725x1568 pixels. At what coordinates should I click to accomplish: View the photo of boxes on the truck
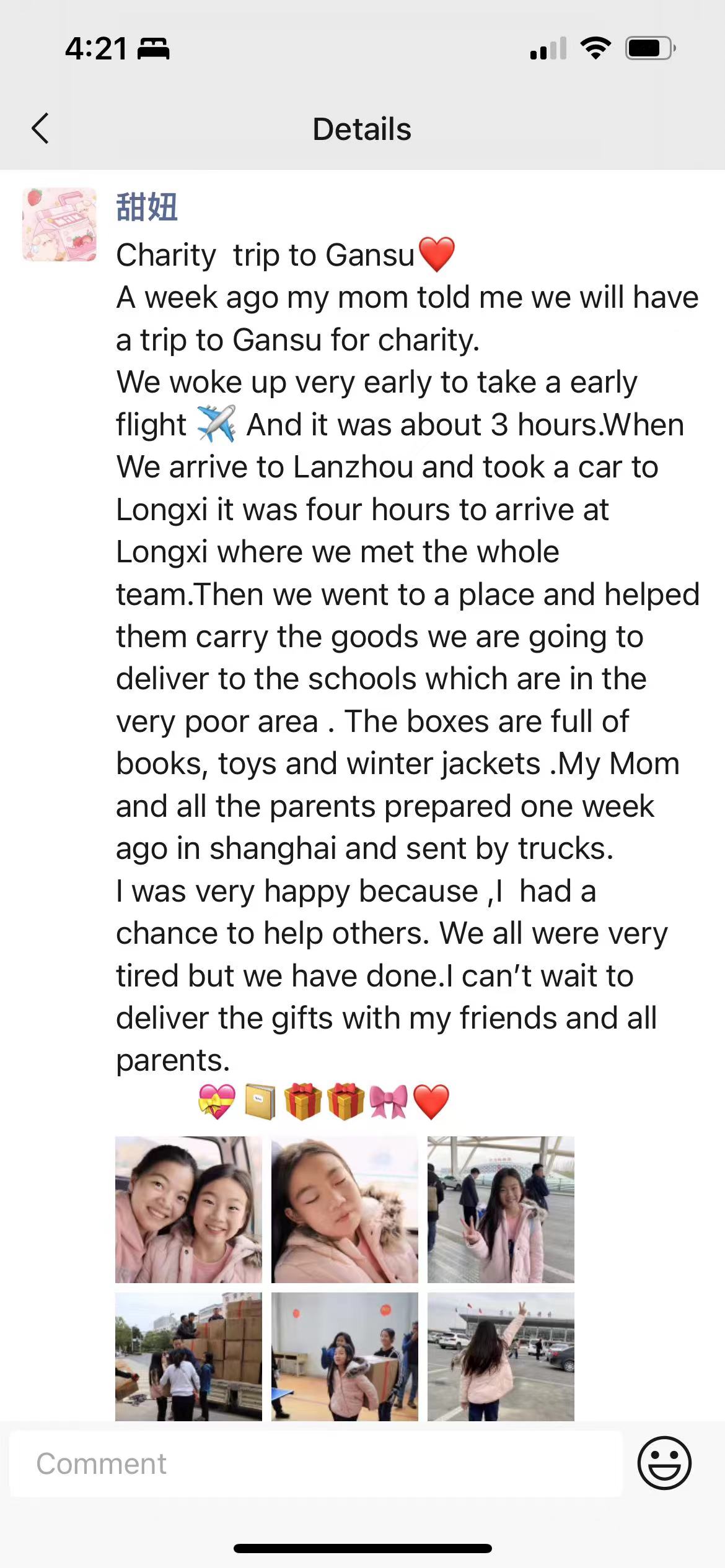[x=188, y=1356]
